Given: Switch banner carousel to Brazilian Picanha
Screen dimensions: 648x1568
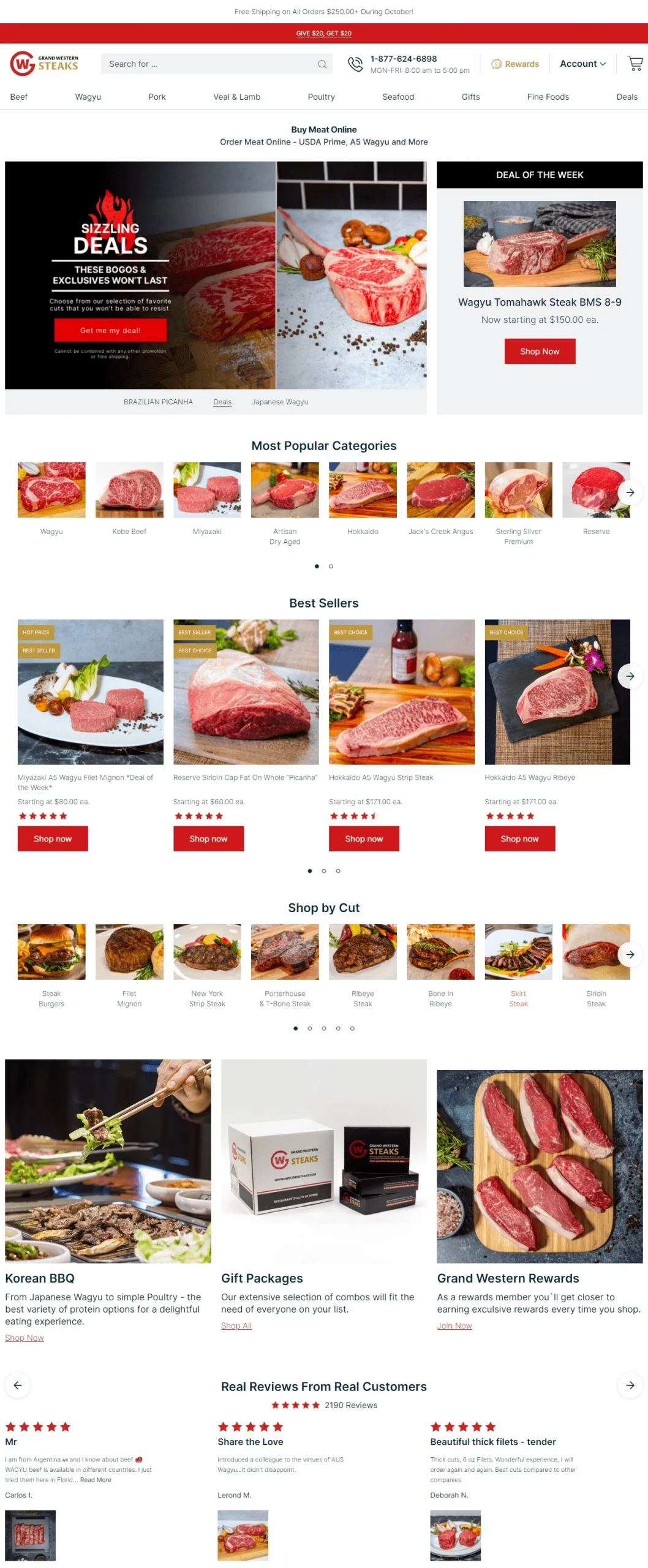Looking at the screenshot, I should point(158,402).
